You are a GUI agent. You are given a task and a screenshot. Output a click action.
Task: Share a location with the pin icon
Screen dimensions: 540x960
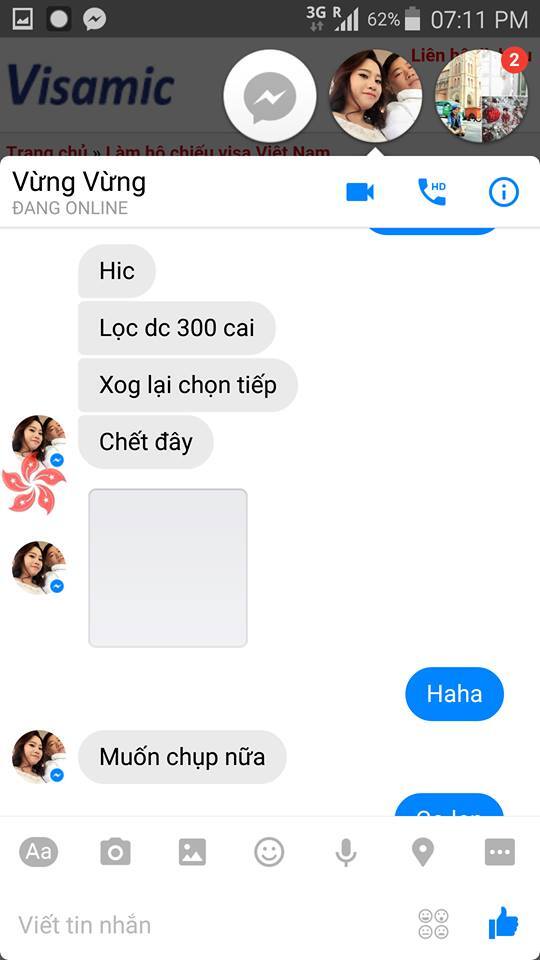tap(423, 852)
